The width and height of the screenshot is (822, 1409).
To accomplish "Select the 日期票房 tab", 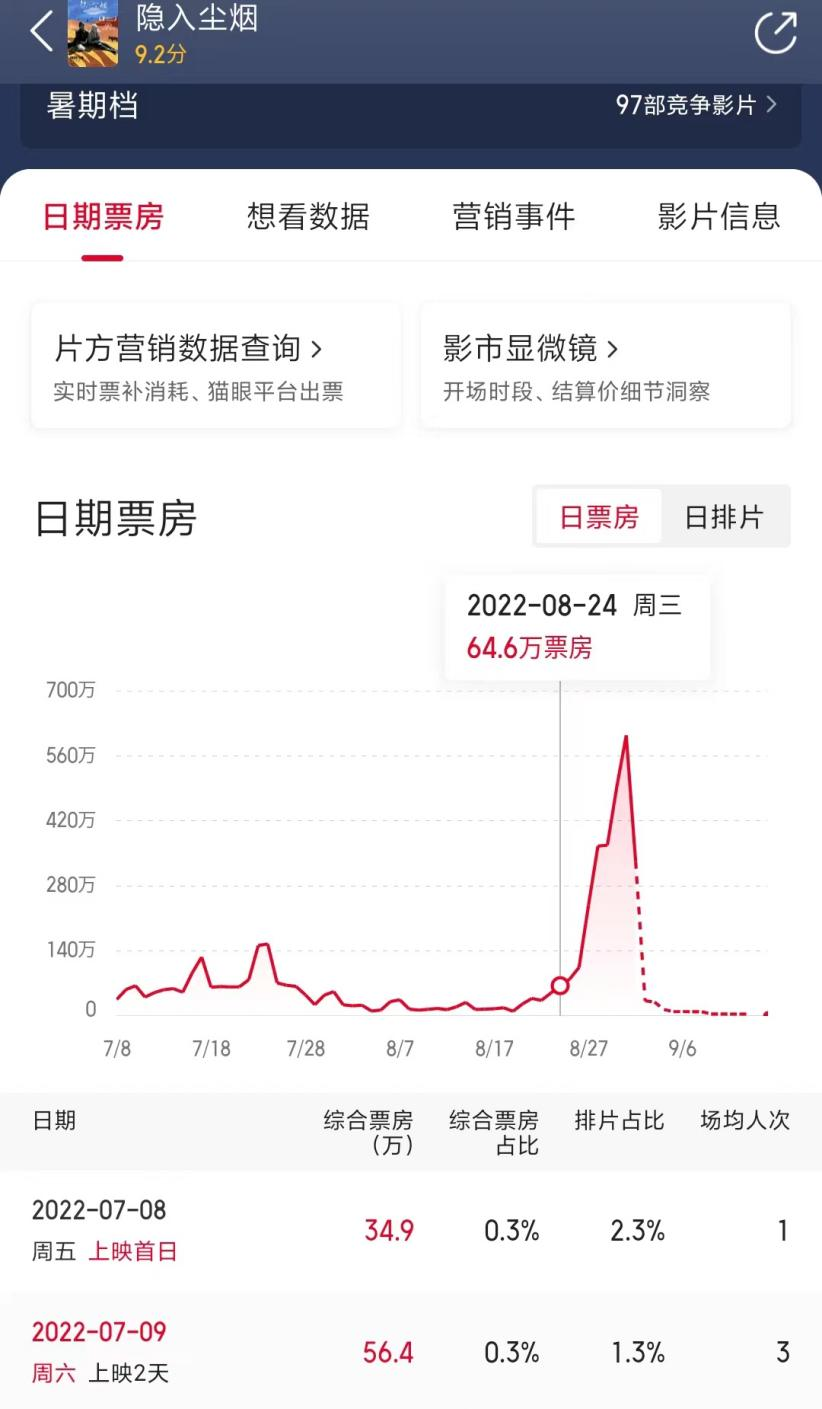I will click(103, 216).
